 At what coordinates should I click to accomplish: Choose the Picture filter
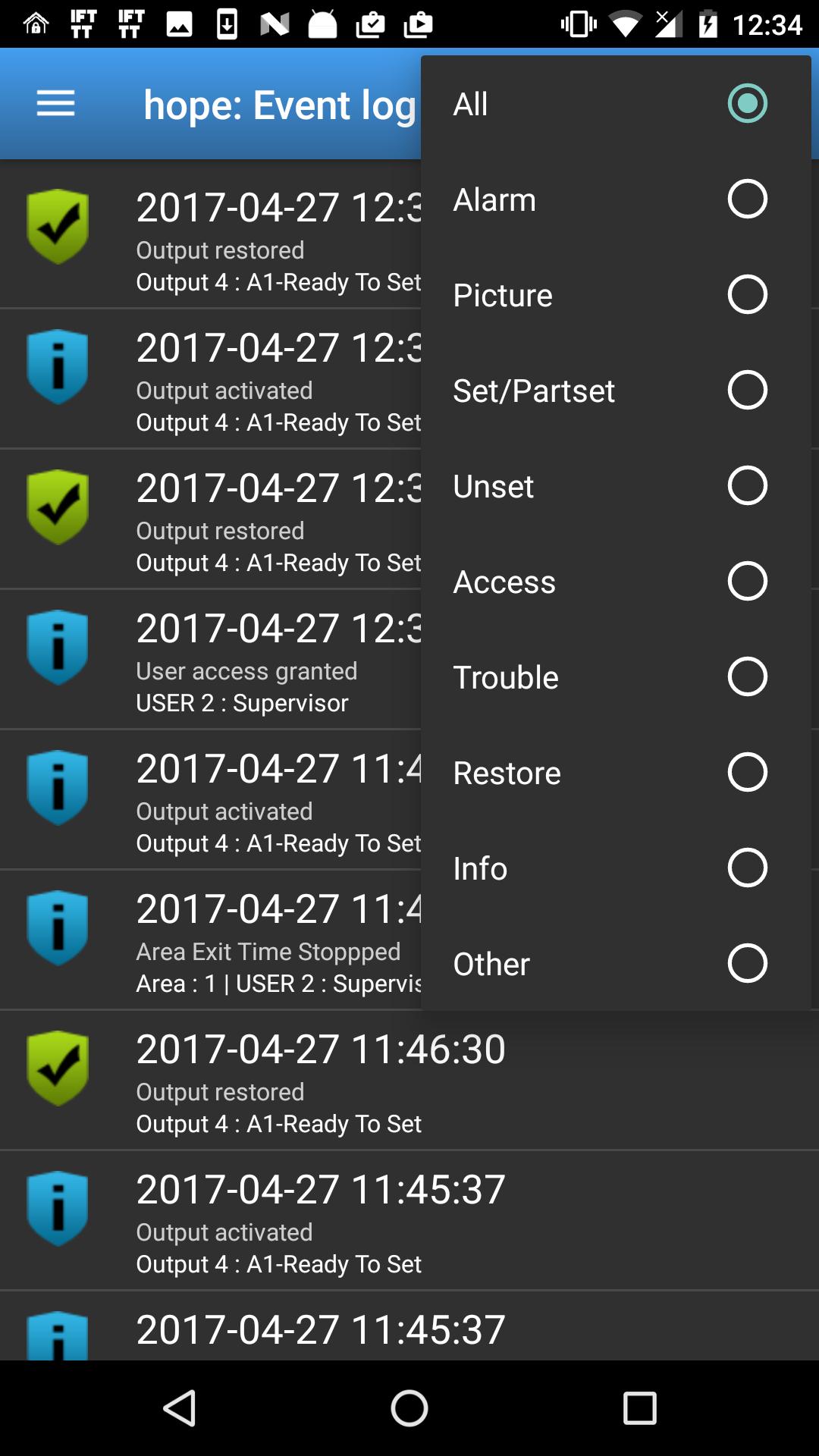614,295
